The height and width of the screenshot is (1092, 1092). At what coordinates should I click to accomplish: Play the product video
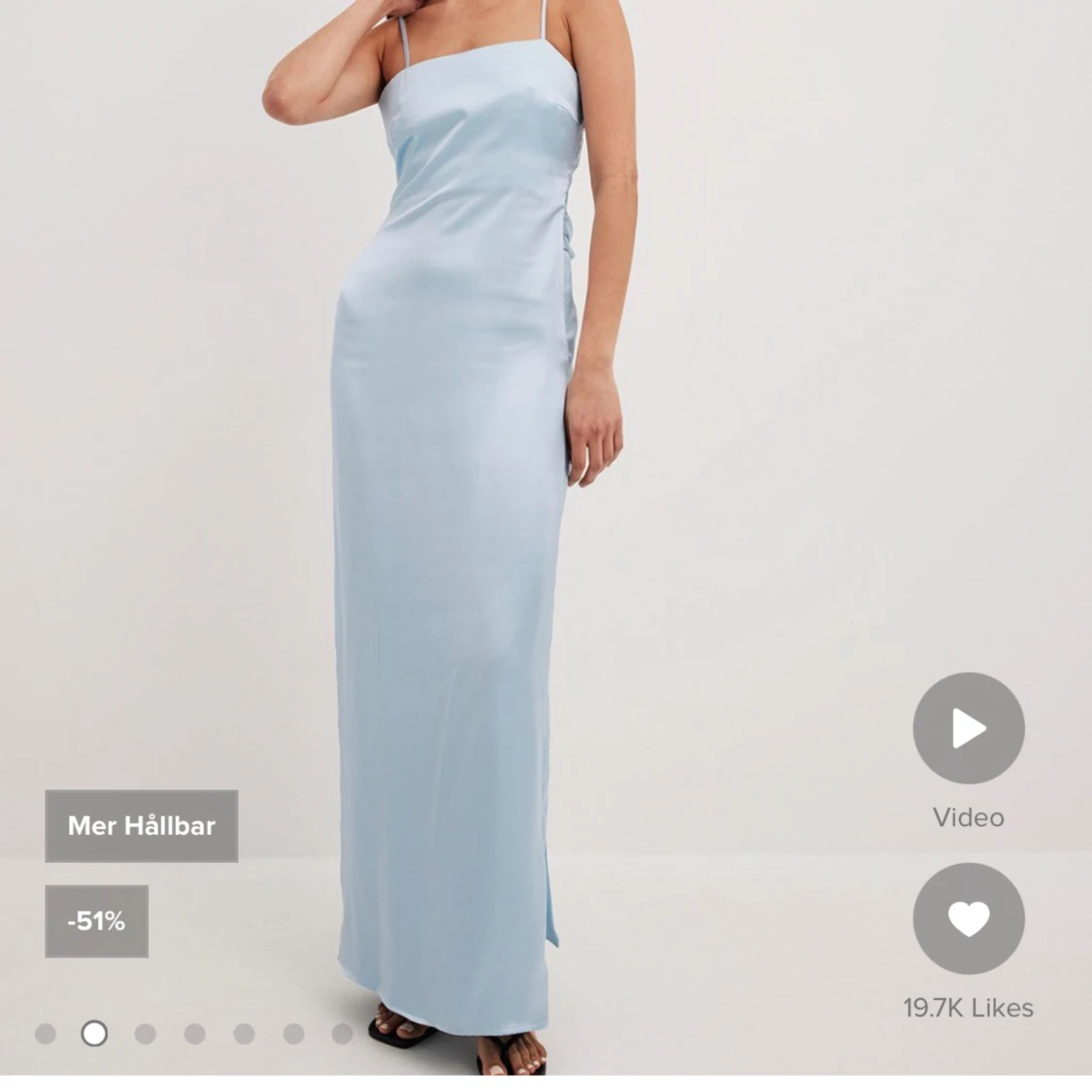[968, 728]
